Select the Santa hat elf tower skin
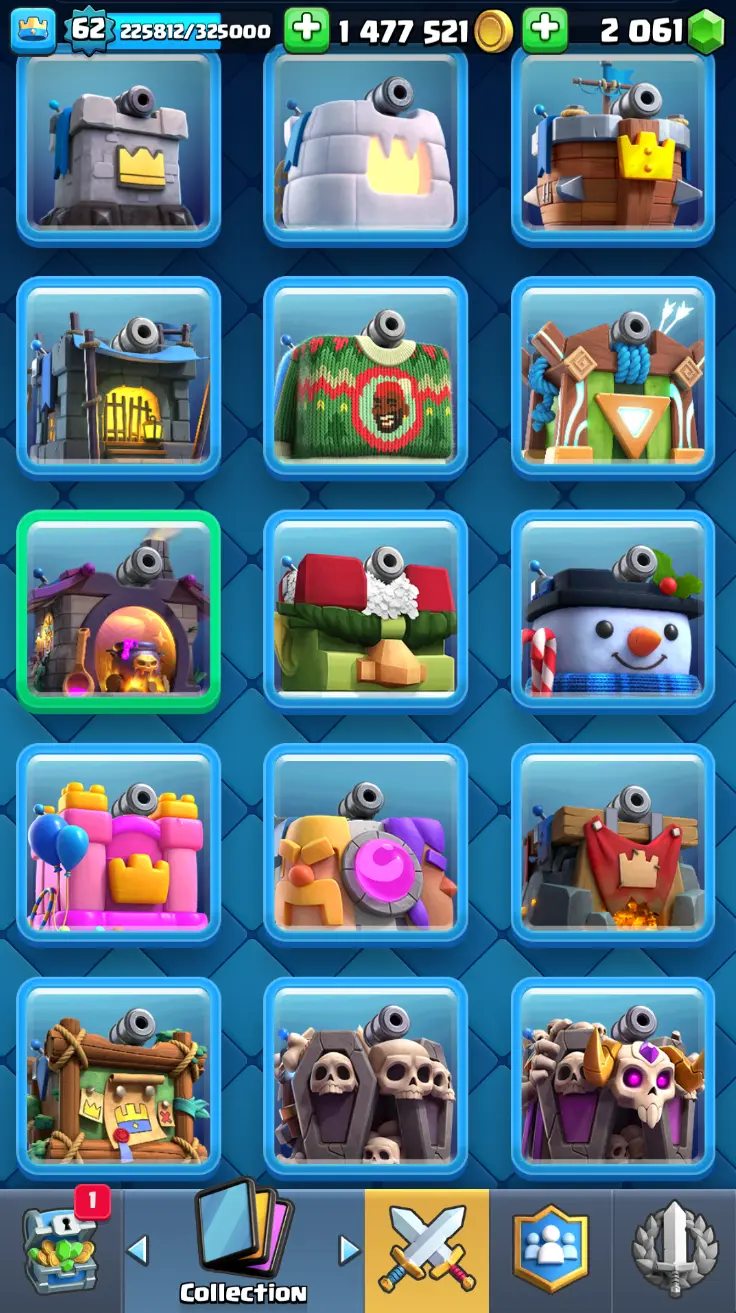The height and width of the screenshot is (1313, 736). (365, 612)
